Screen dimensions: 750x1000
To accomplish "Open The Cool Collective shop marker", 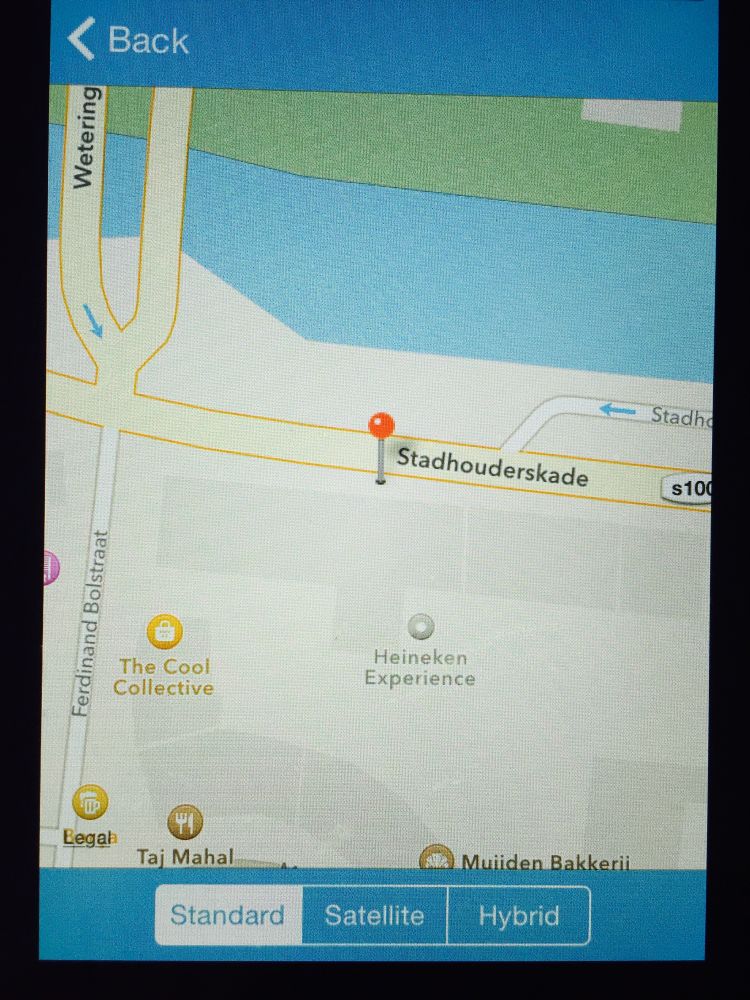I will 165,632.
